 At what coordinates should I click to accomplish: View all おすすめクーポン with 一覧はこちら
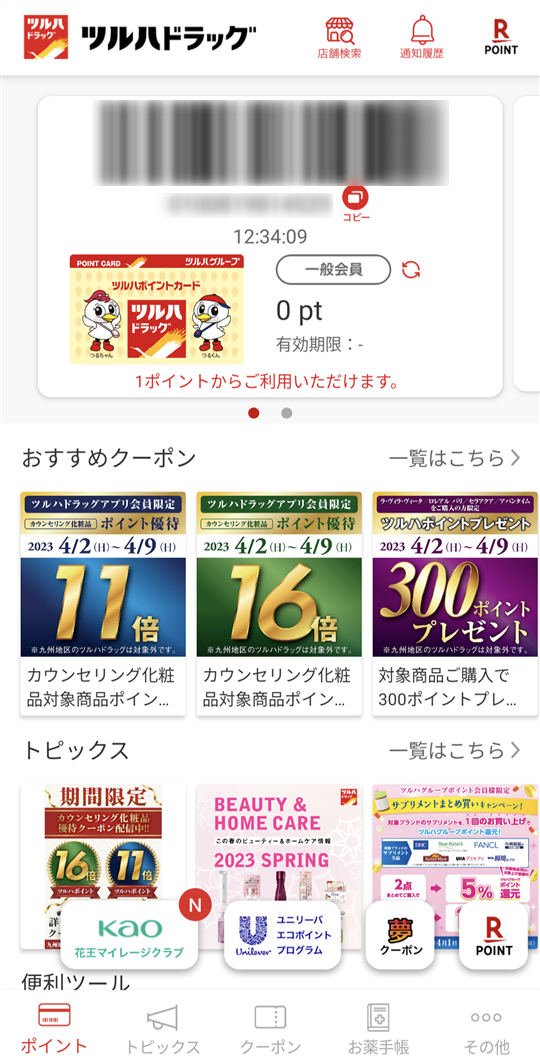tap(455, 458)
